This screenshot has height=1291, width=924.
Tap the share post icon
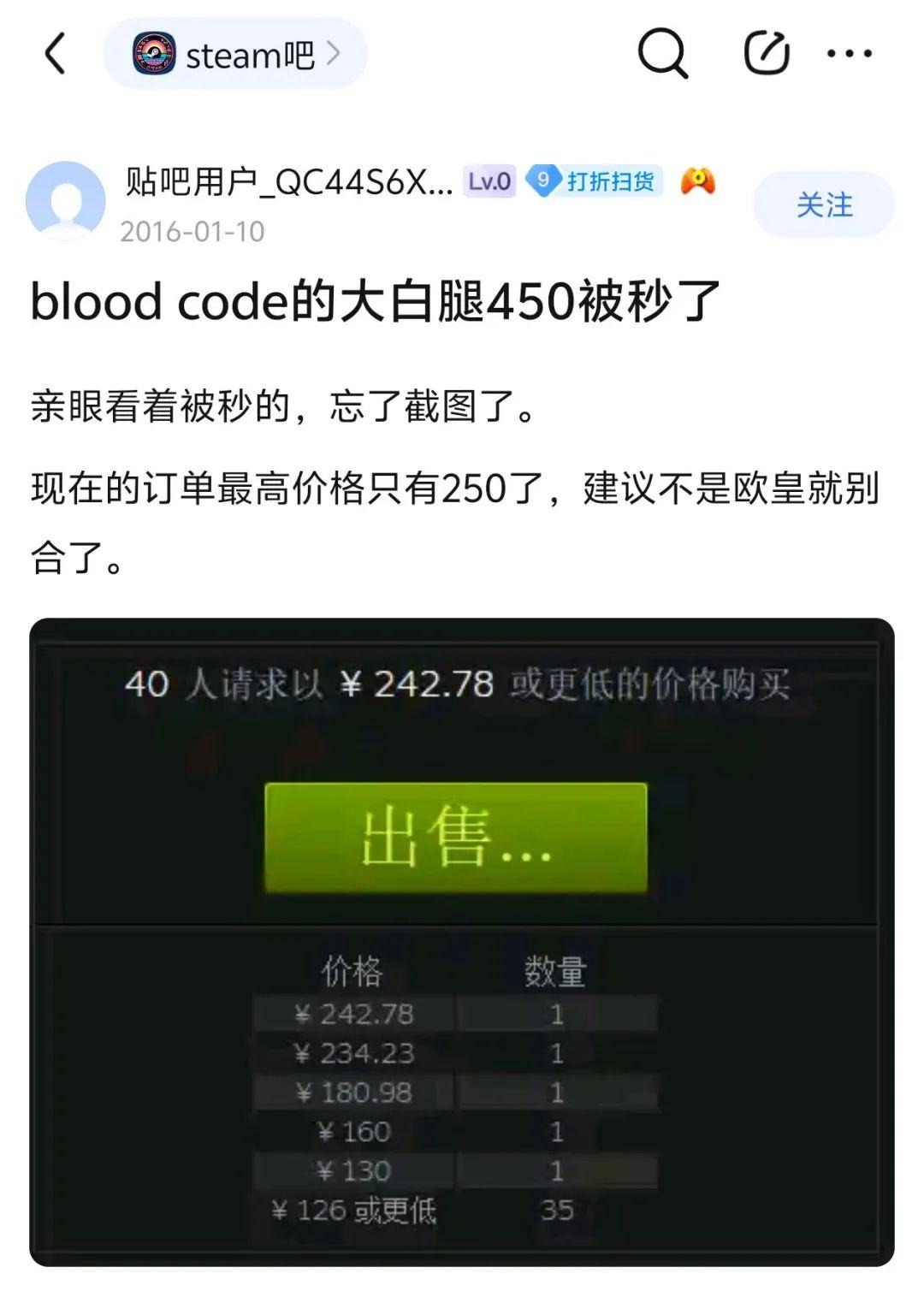click(x=766, y=54)
